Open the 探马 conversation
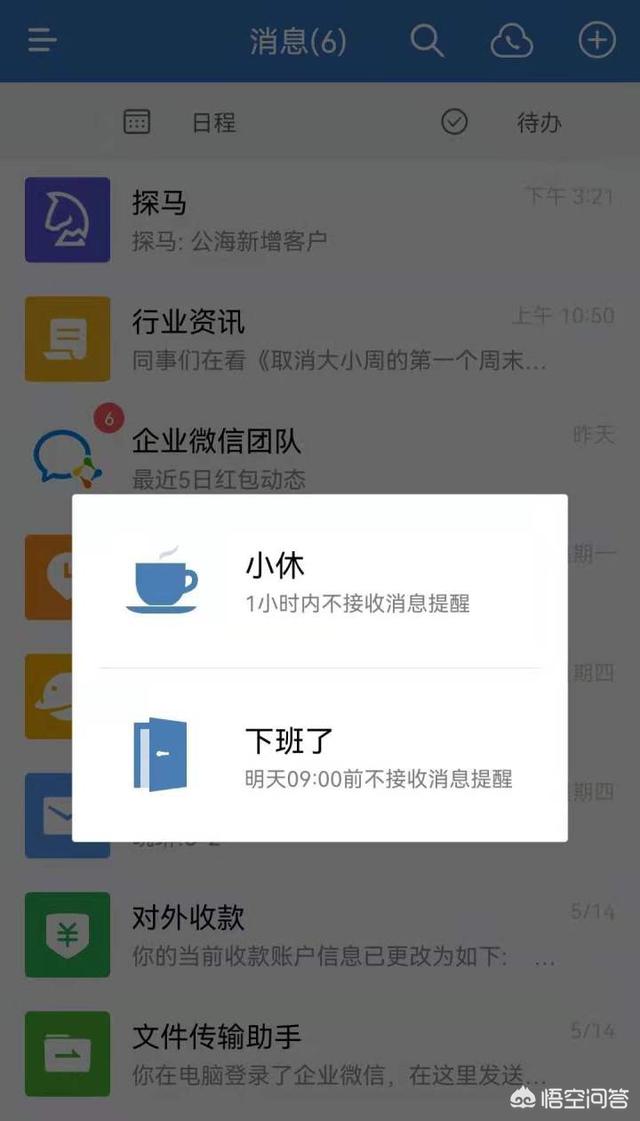This screenshot has width=640, height=1121. coord(320,220)
